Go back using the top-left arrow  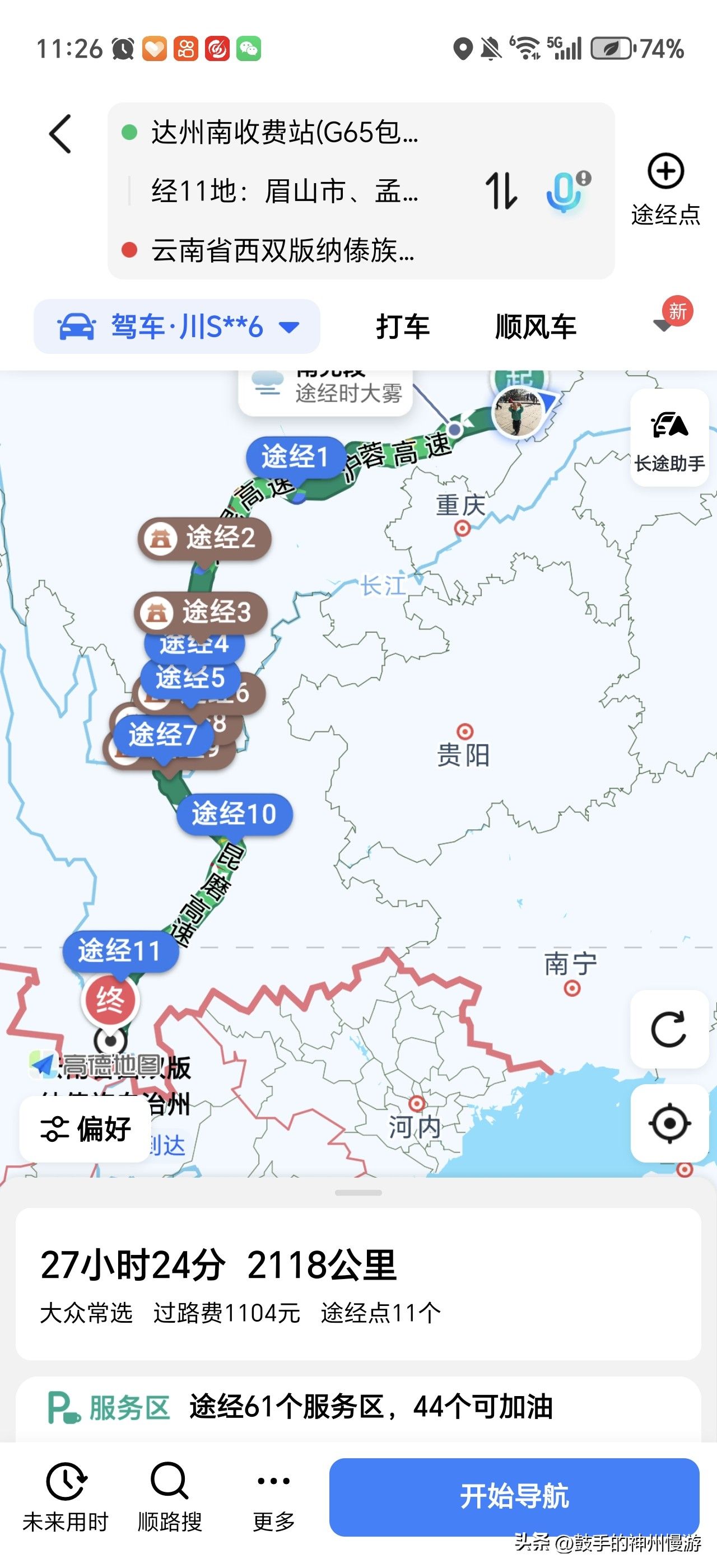pyautogui.click(x=60, y=134)
